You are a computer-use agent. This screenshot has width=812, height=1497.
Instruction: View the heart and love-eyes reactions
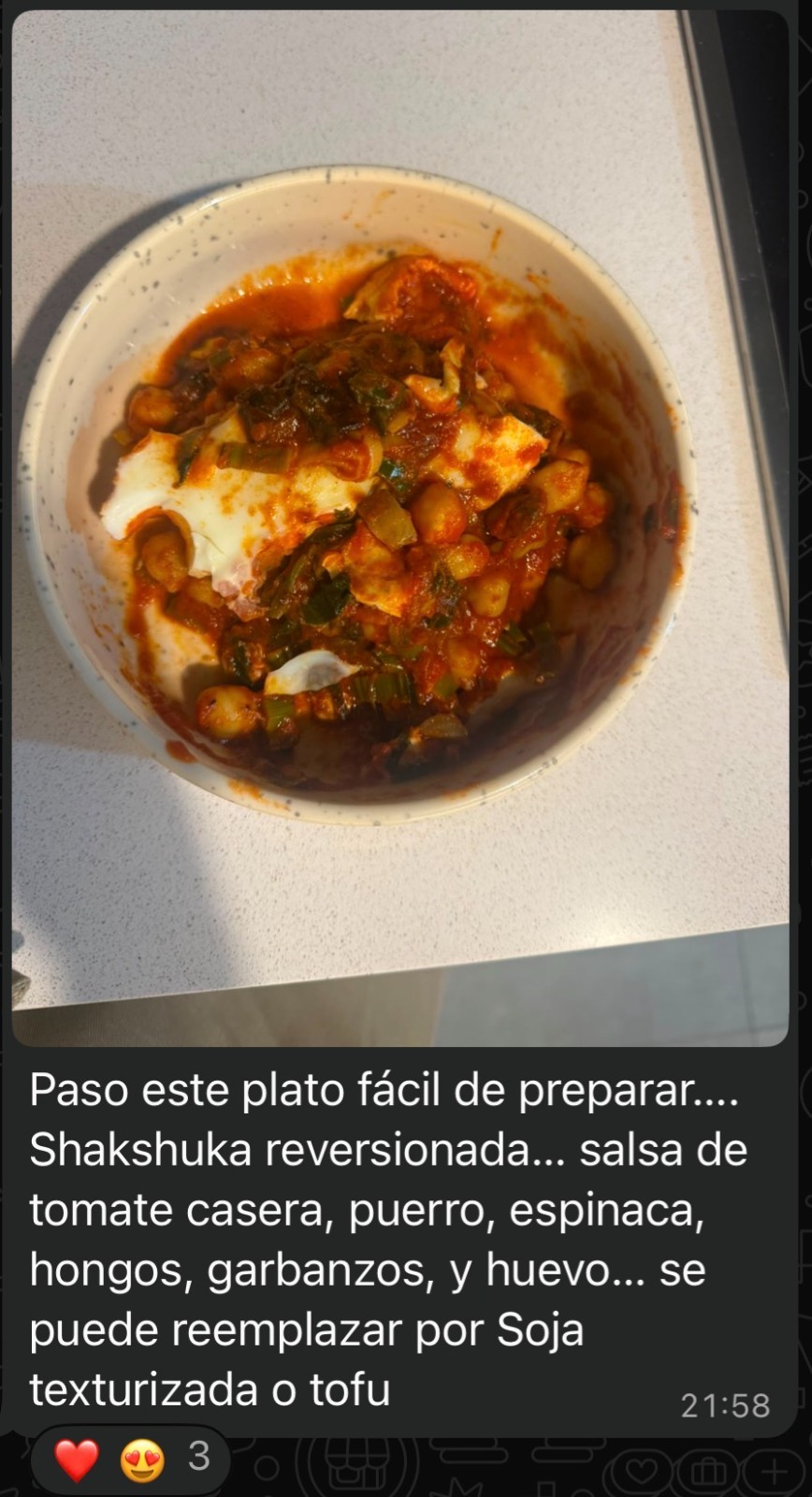tap(131, 1459)
